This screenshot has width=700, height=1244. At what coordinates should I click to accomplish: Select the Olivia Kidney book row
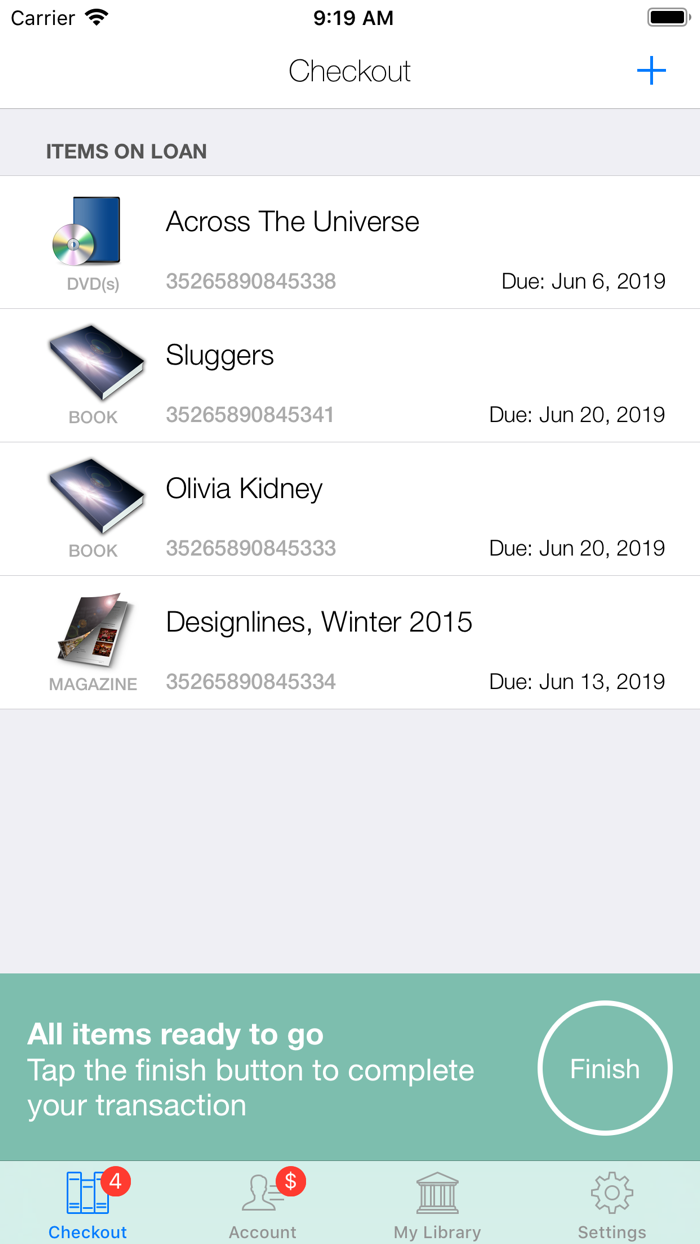[x=350, y=509]
